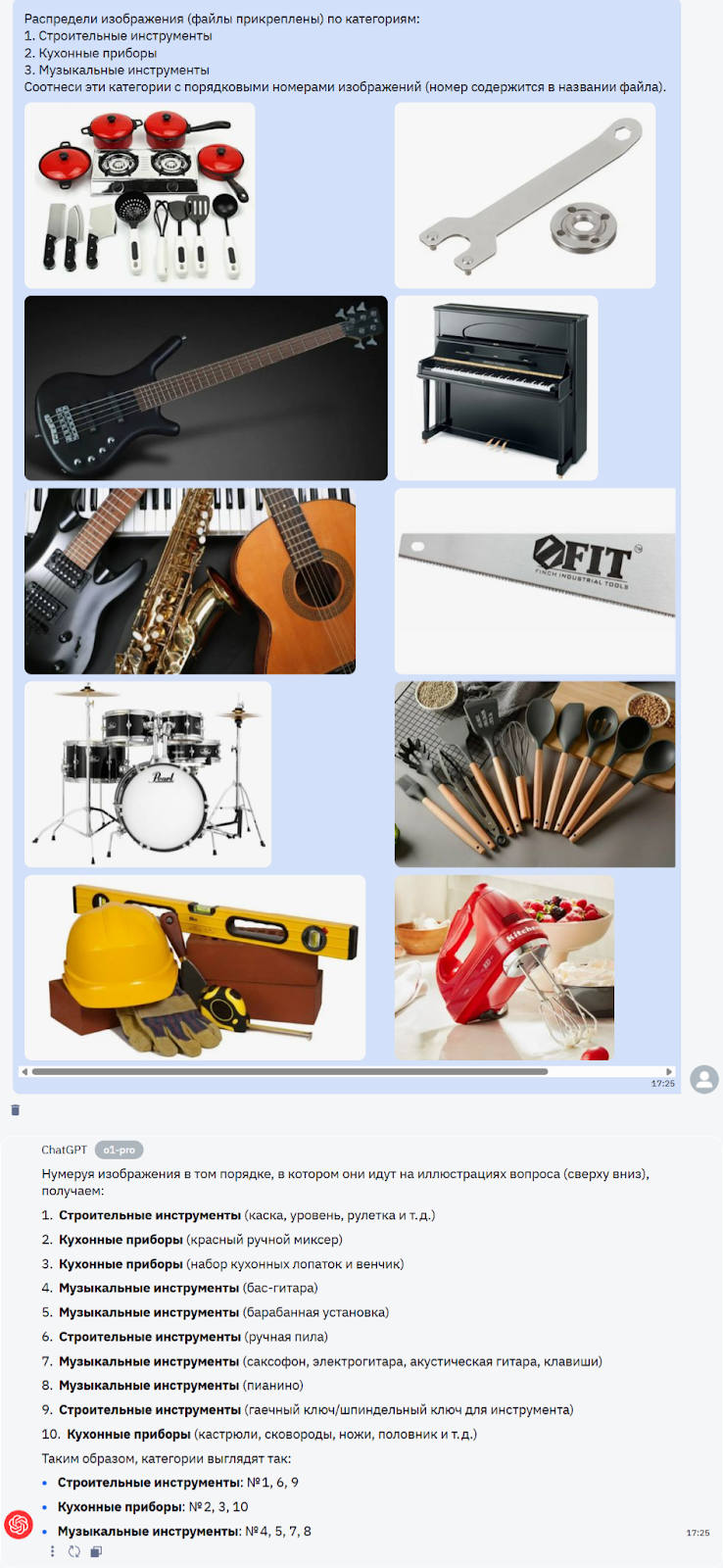Open the red hand mixer image

tap(505, 967)
